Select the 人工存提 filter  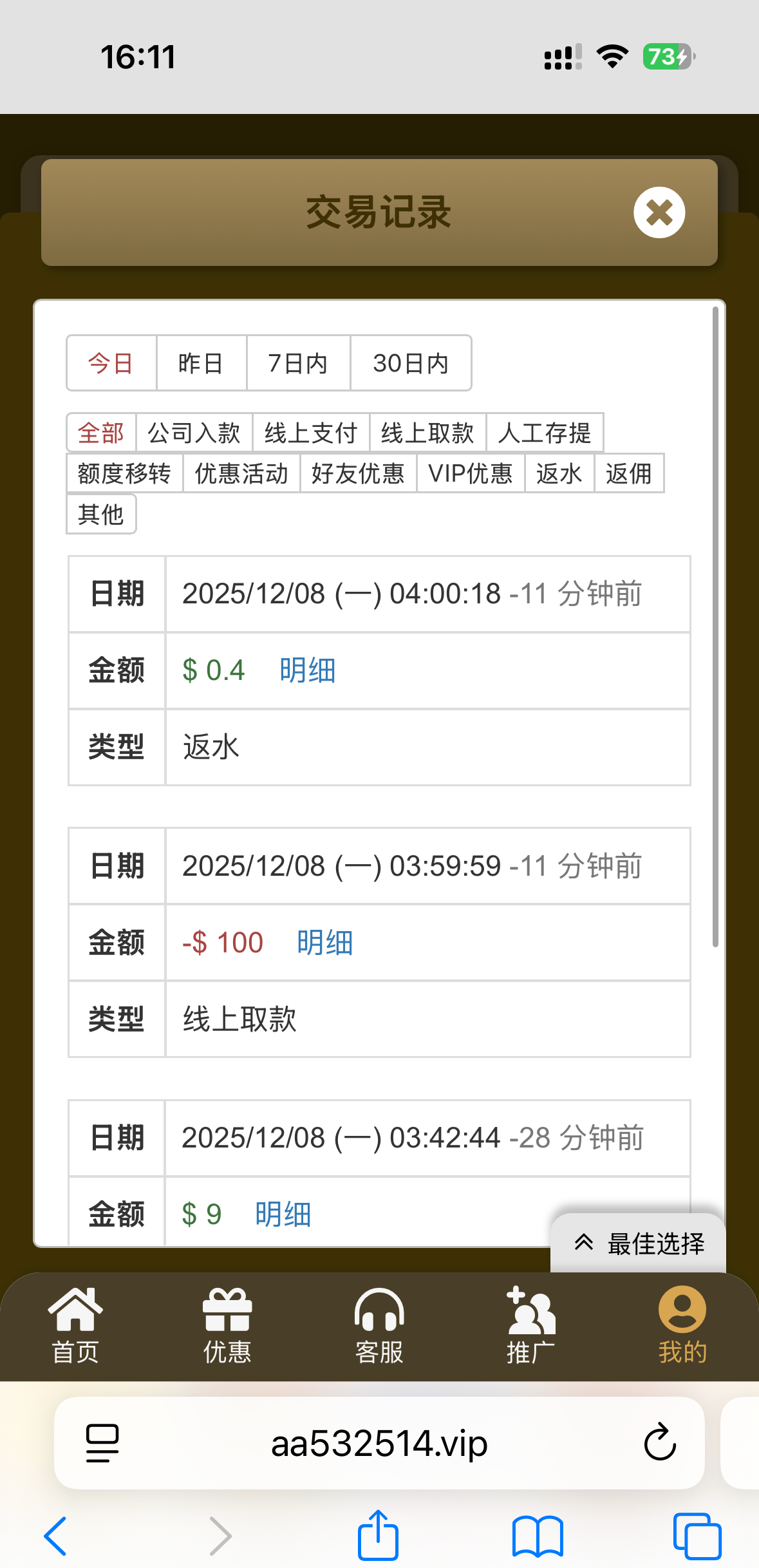point(545,433)
